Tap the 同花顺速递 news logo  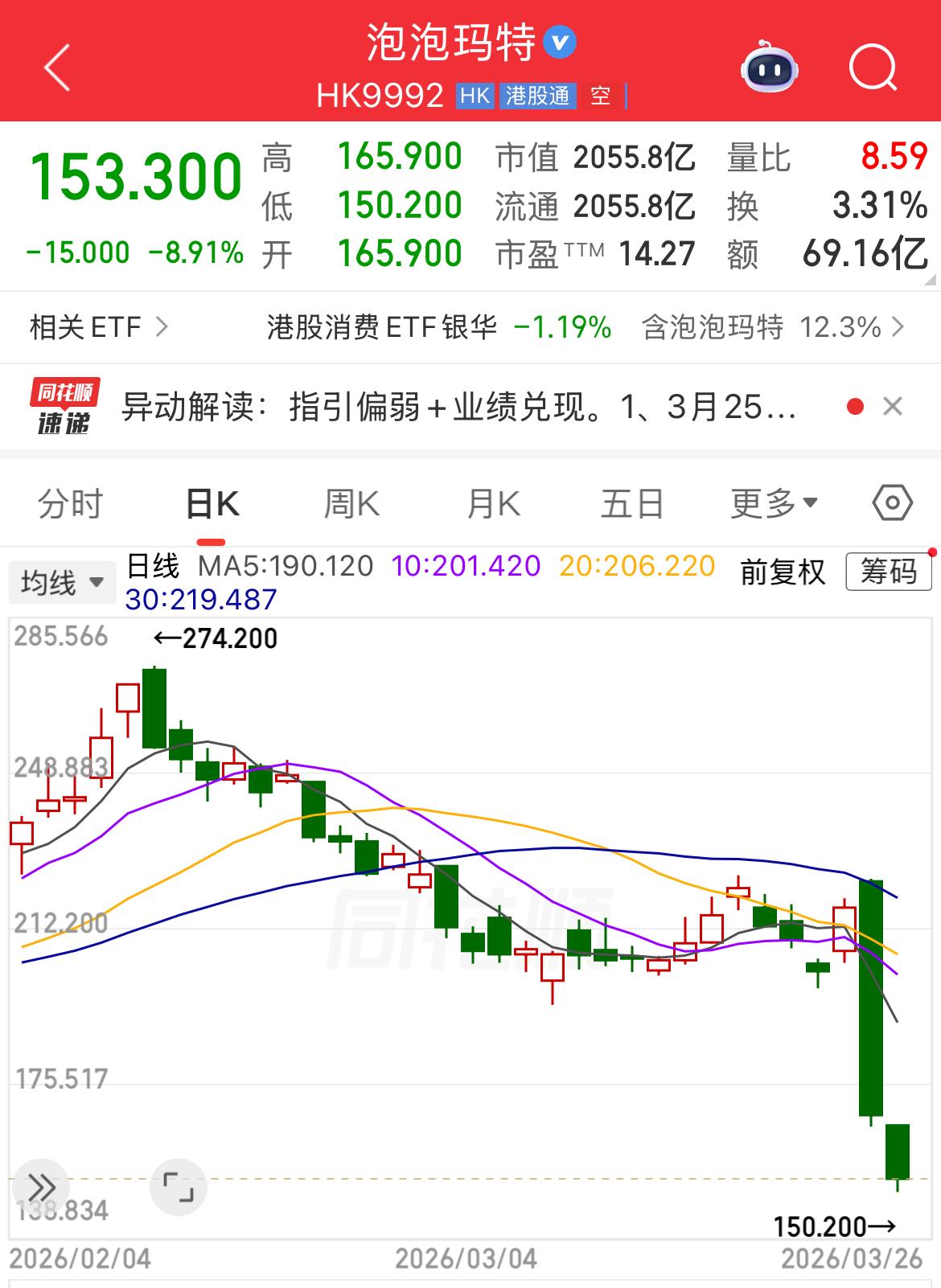[x=63, y=407]
